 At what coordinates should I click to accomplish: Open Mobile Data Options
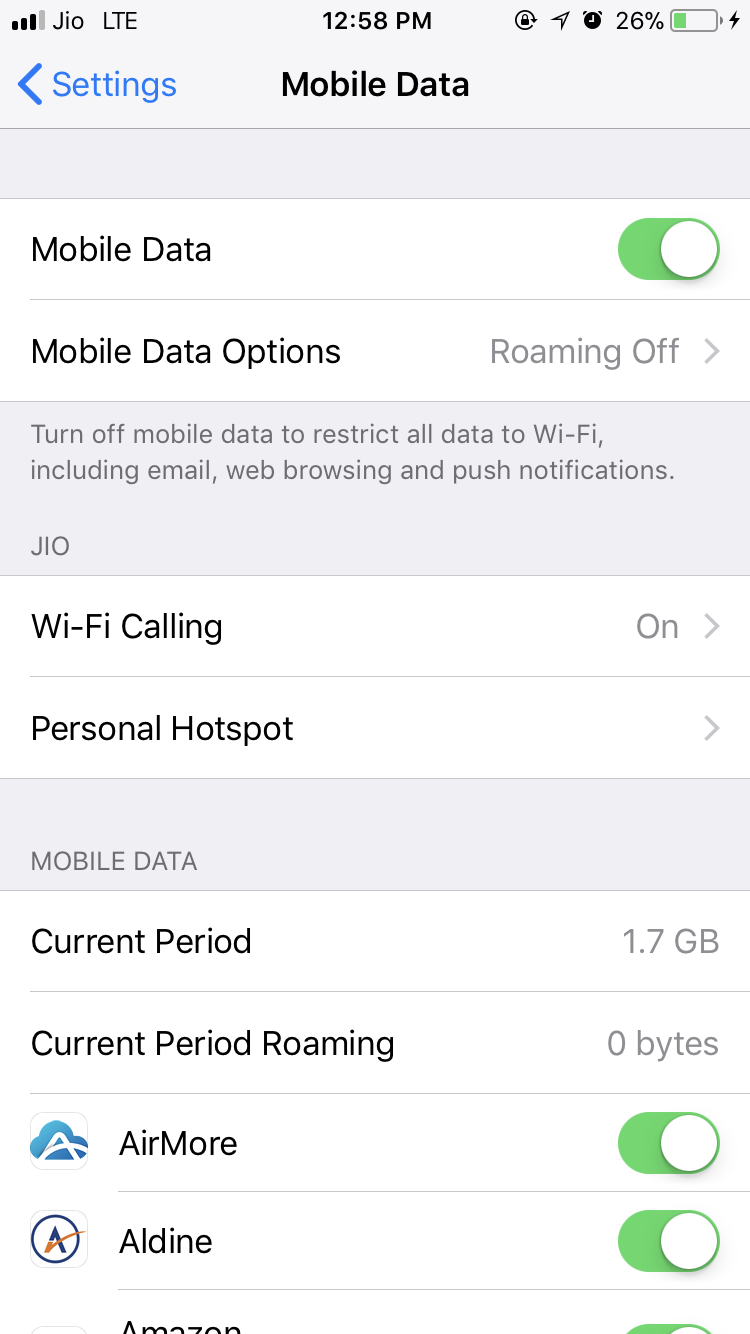[x=375, y=351]
